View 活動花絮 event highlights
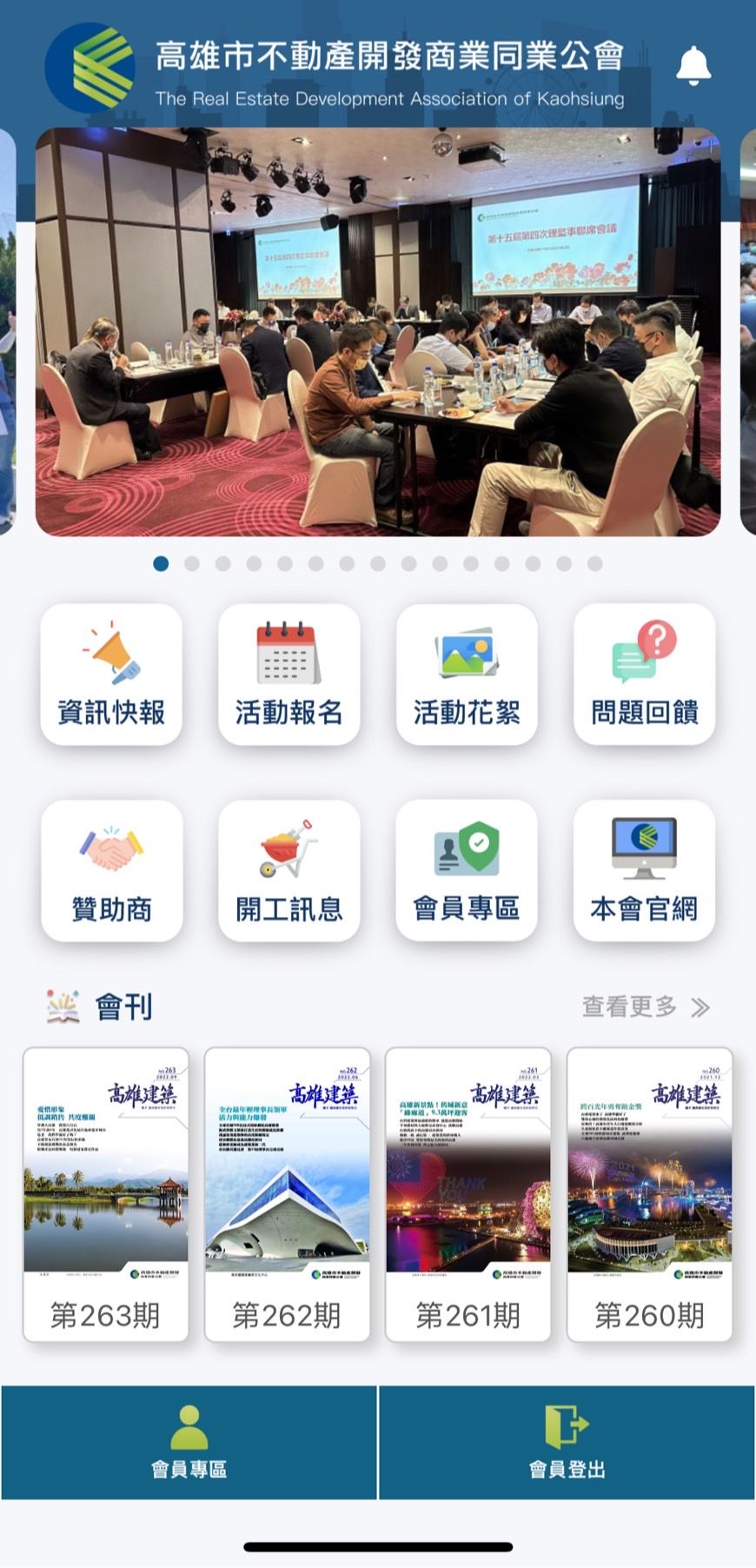Image resolution: width=756 pixels, height=1568 pixels. (x=467, y=675)
